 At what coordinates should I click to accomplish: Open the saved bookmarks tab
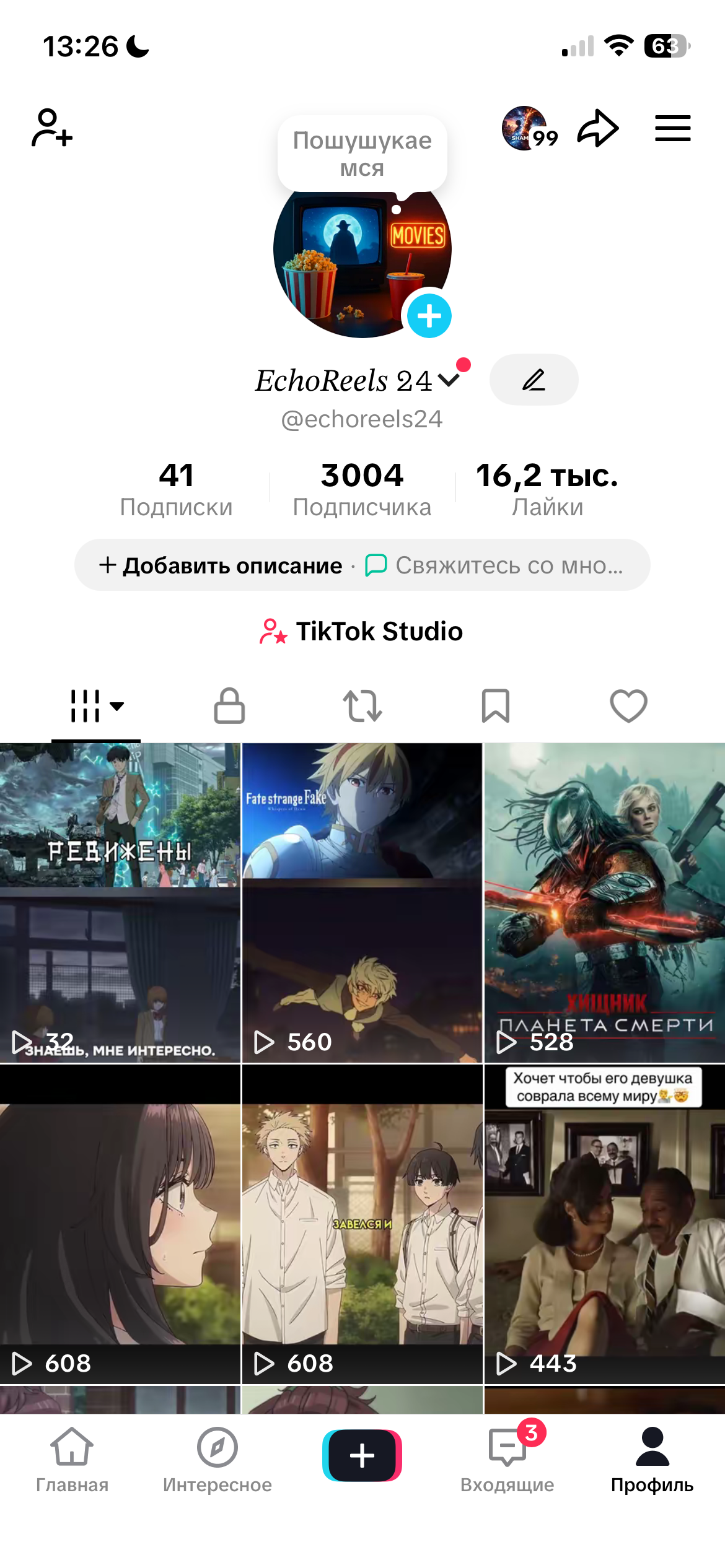coord(496,706)
